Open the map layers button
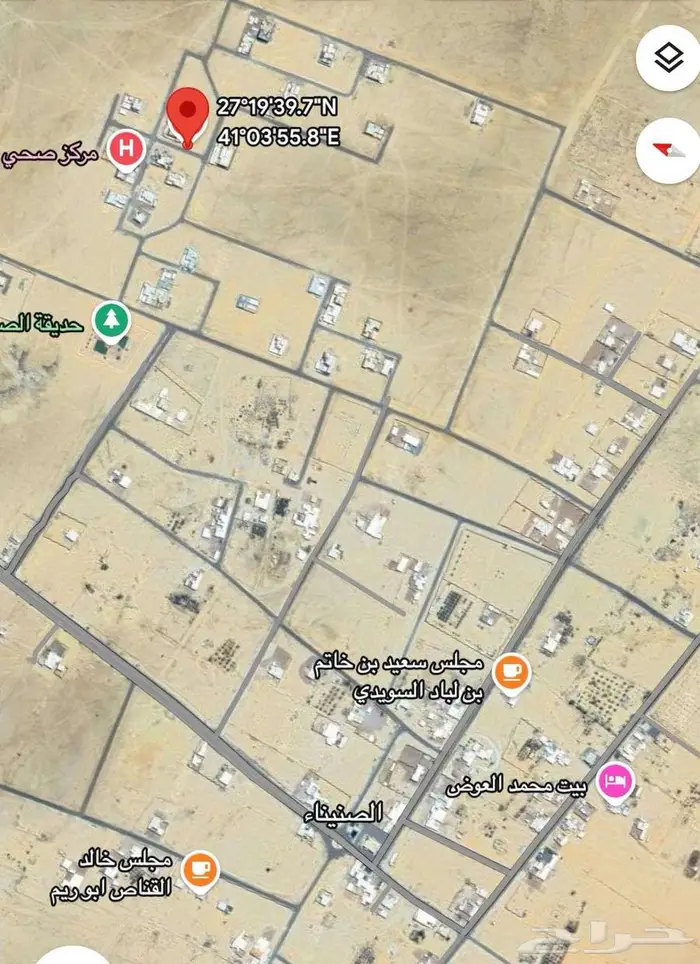Viewport: 700px width, 964px height. tap(667, 59)
